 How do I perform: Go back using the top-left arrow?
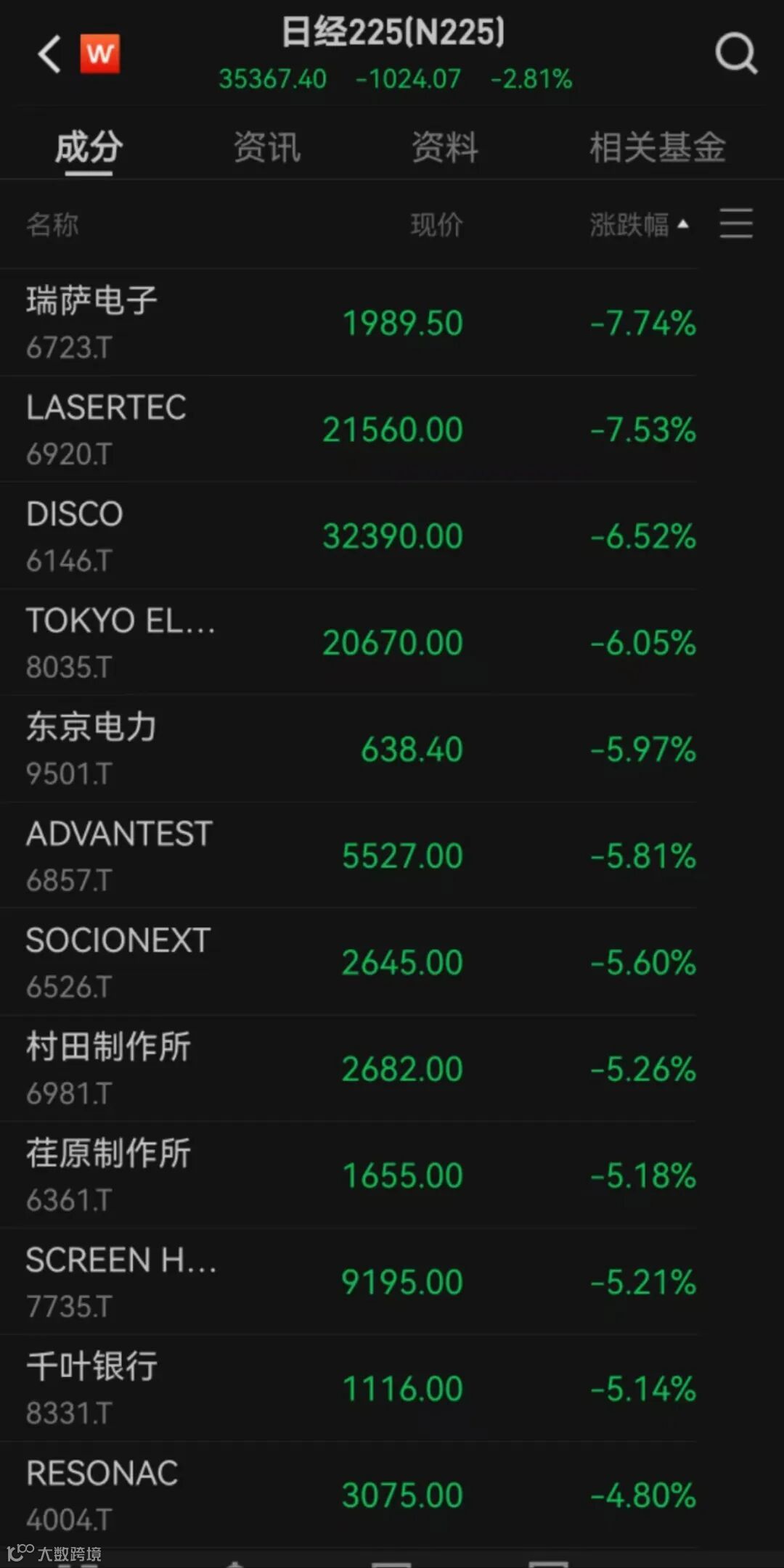(49, 54)
